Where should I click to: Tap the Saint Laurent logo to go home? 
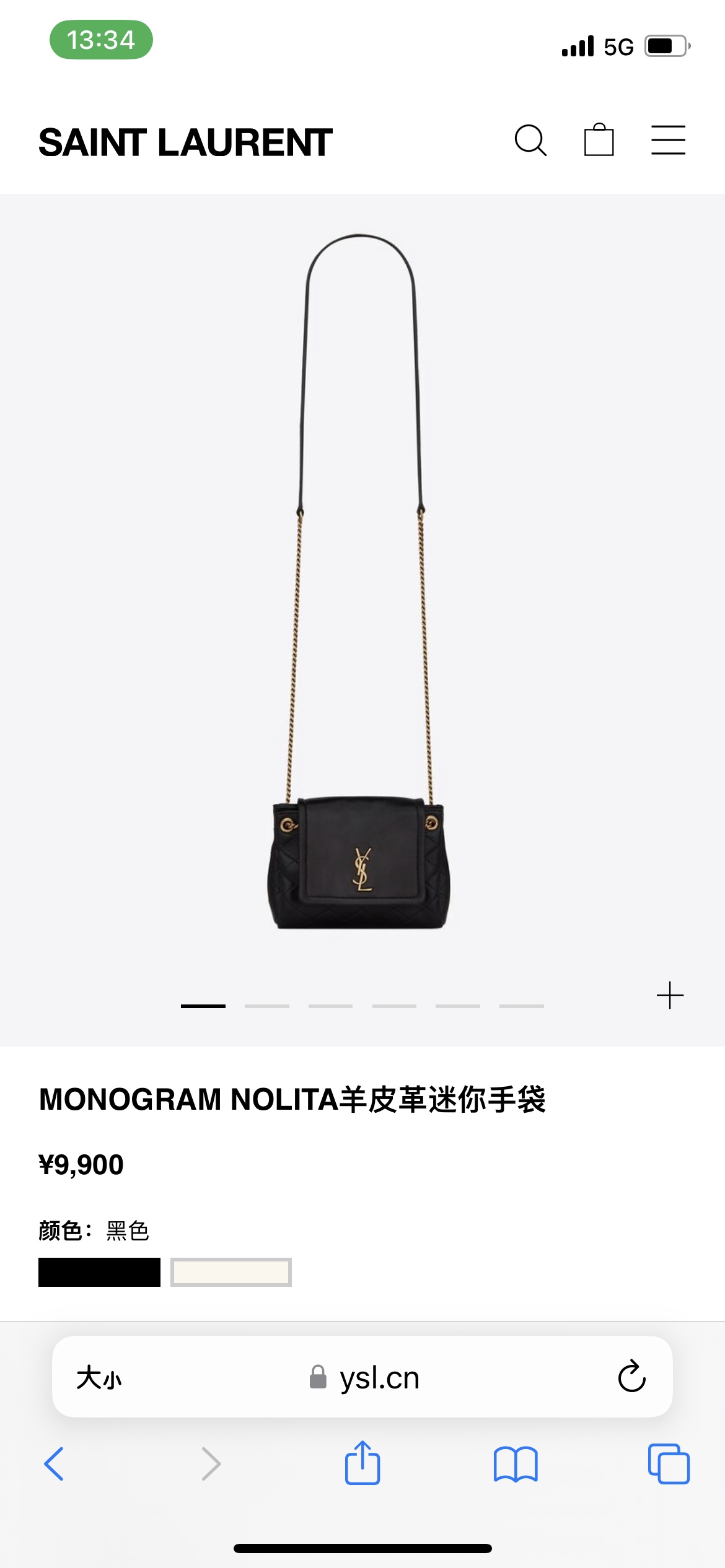(x=185, y=142)
